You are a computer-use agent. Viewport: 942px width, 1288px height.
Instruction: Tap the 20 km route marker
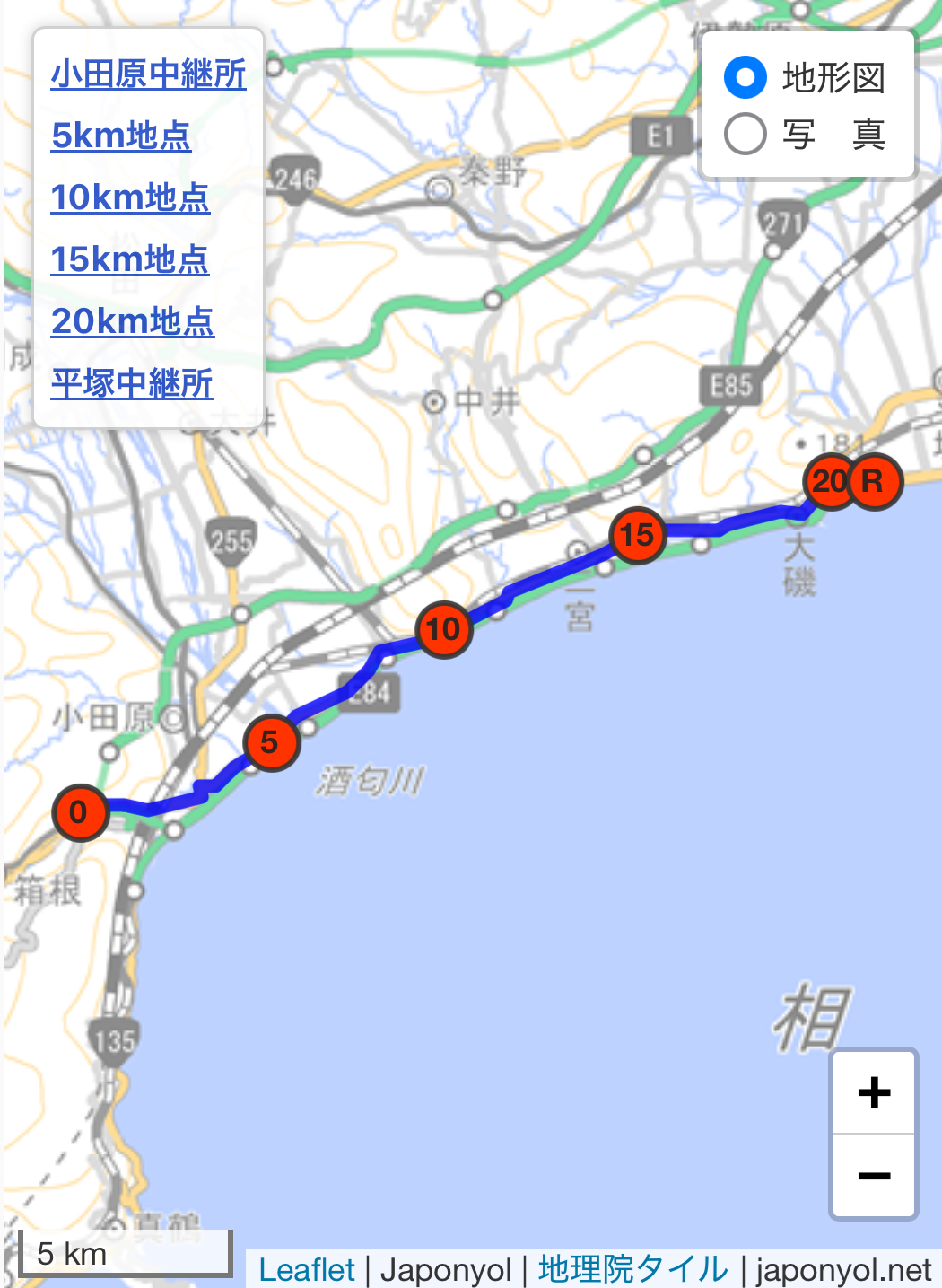coord(827,482)
